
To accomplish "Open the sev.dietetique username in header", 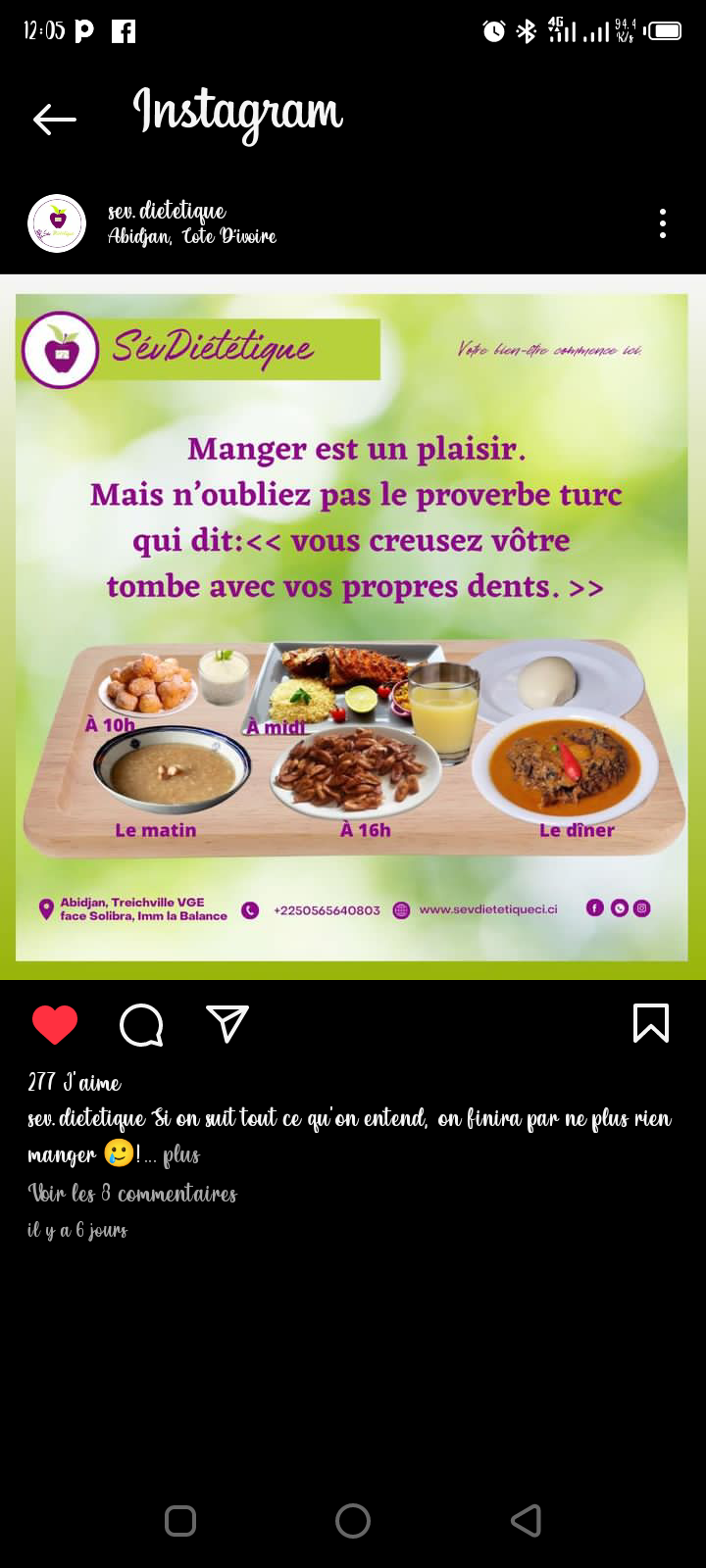I will tap(167, 211).
